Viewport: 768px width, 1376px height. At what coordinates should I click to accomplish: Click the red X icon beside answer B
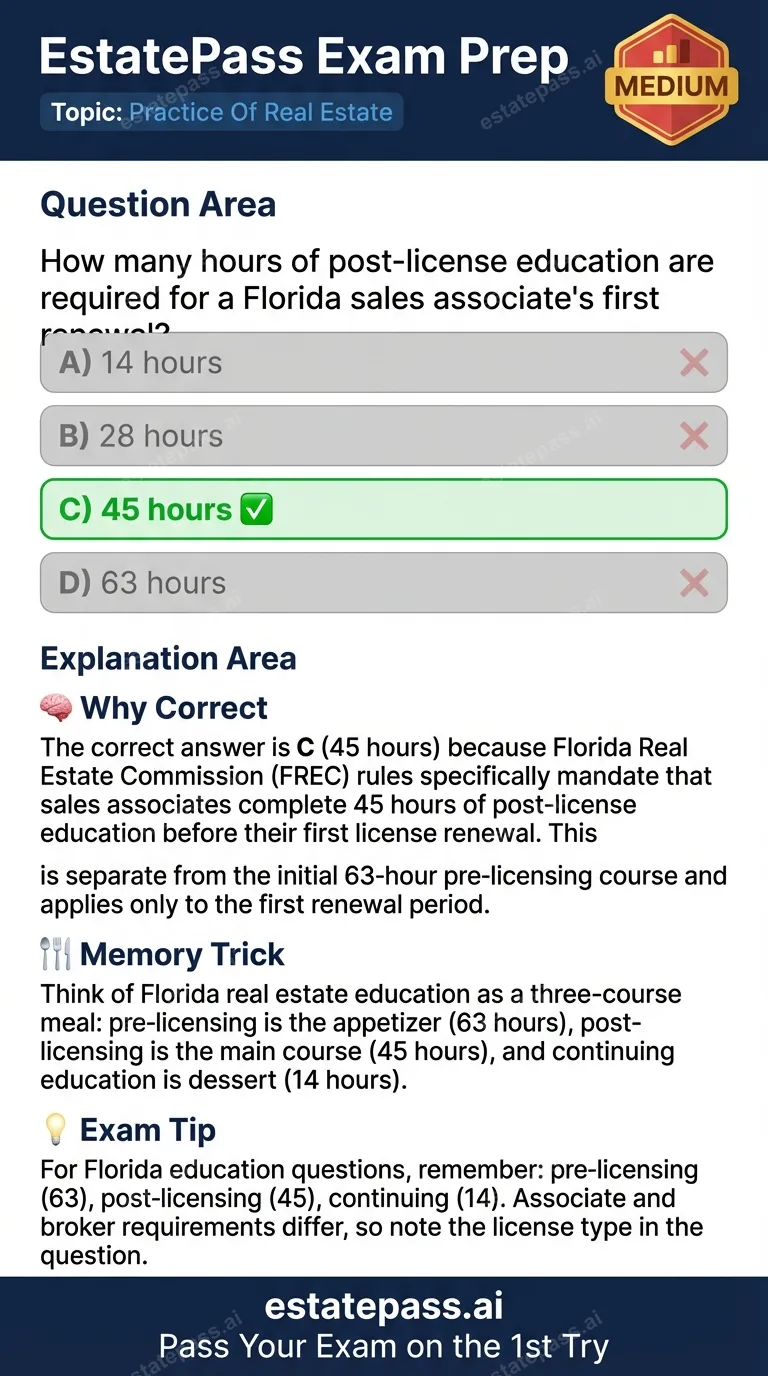coord(694,436)
